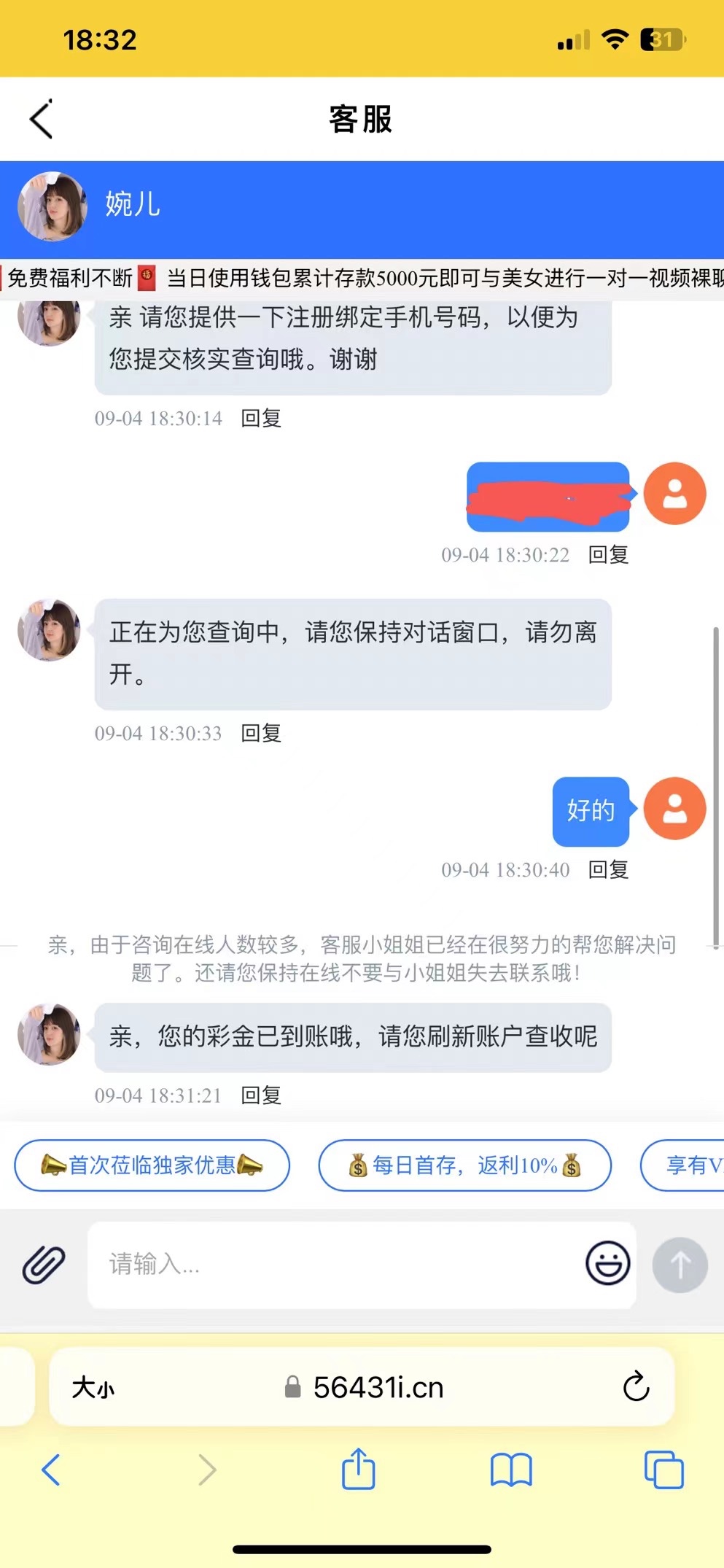Go back from the 客服 chat page
This screenshot has height=1568, width=724.
click(42, 119)
